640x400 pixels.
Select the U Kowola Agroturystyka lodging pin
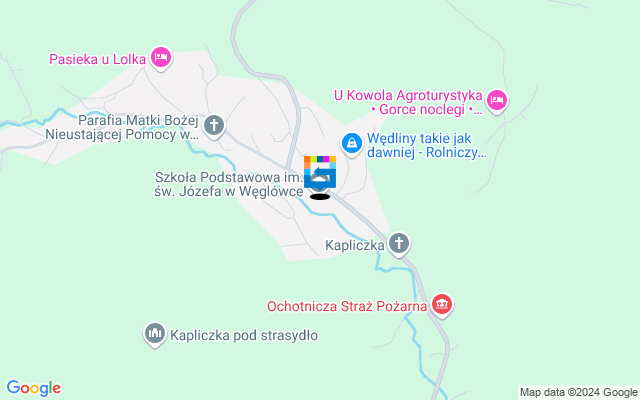click(x=498, y=99)
